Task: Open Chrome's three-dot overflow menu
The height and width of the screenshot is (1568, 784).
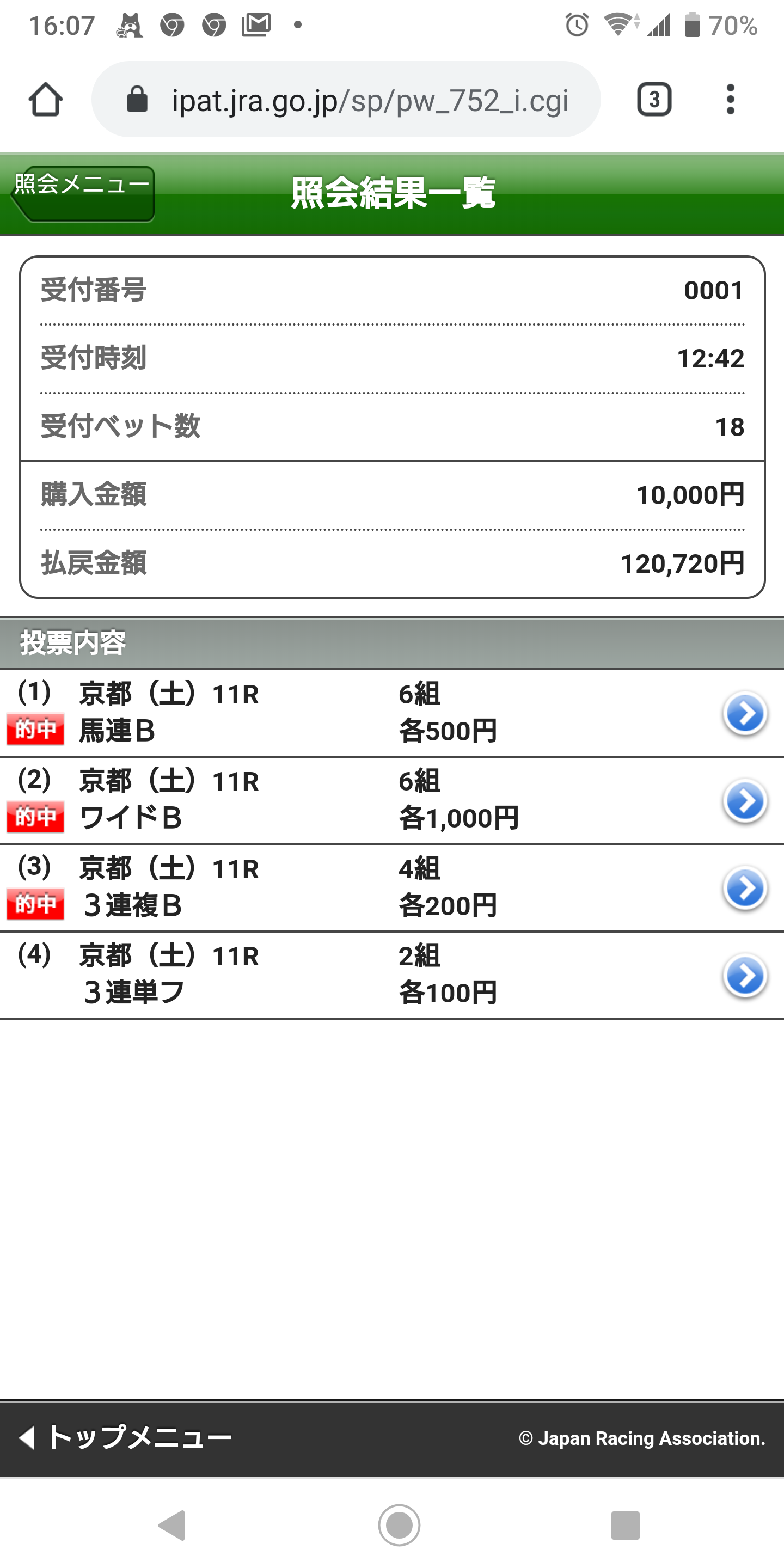Action: [731, 99]
